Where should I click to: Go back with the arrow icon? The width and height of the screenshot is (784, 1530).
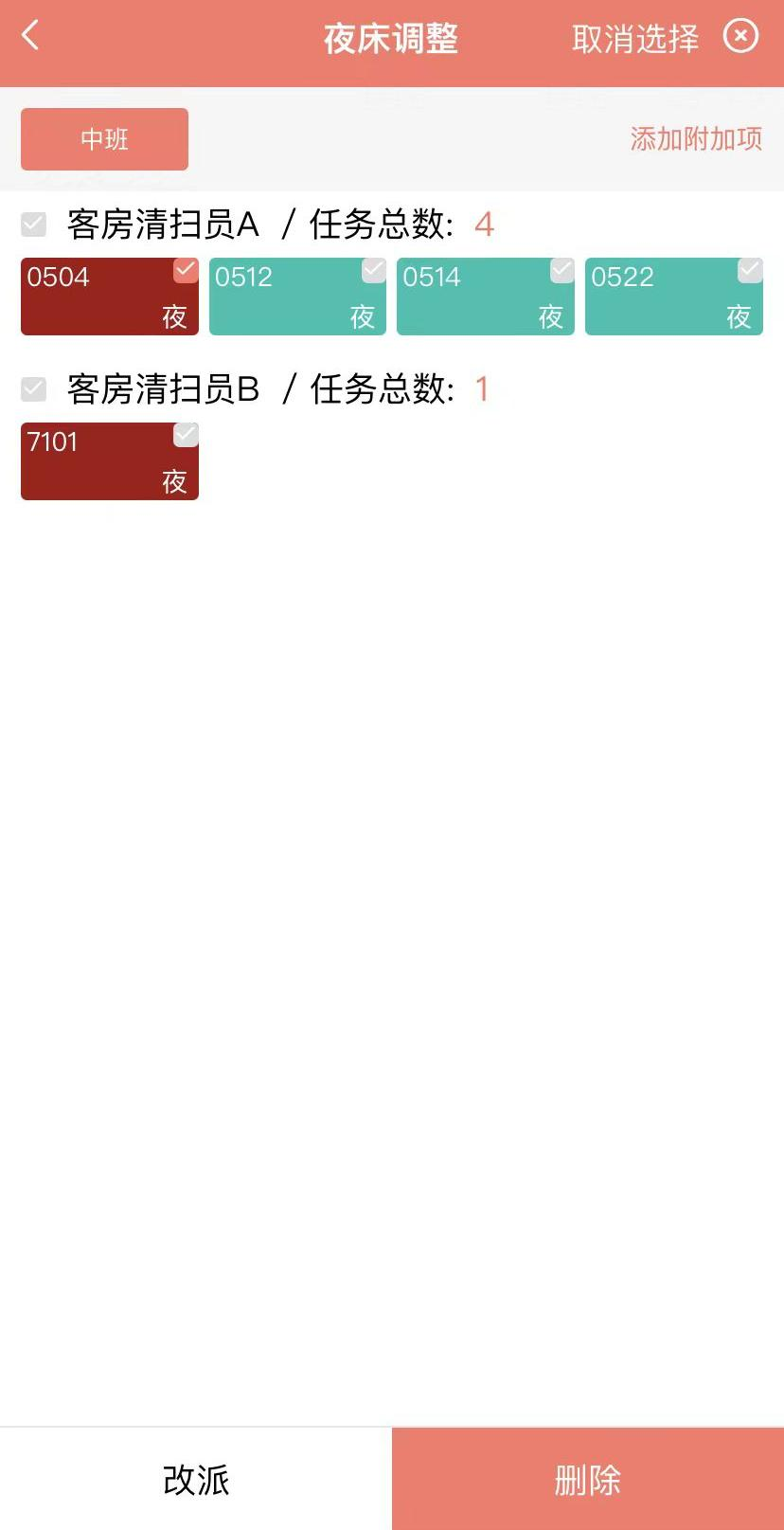click(30, 36)
